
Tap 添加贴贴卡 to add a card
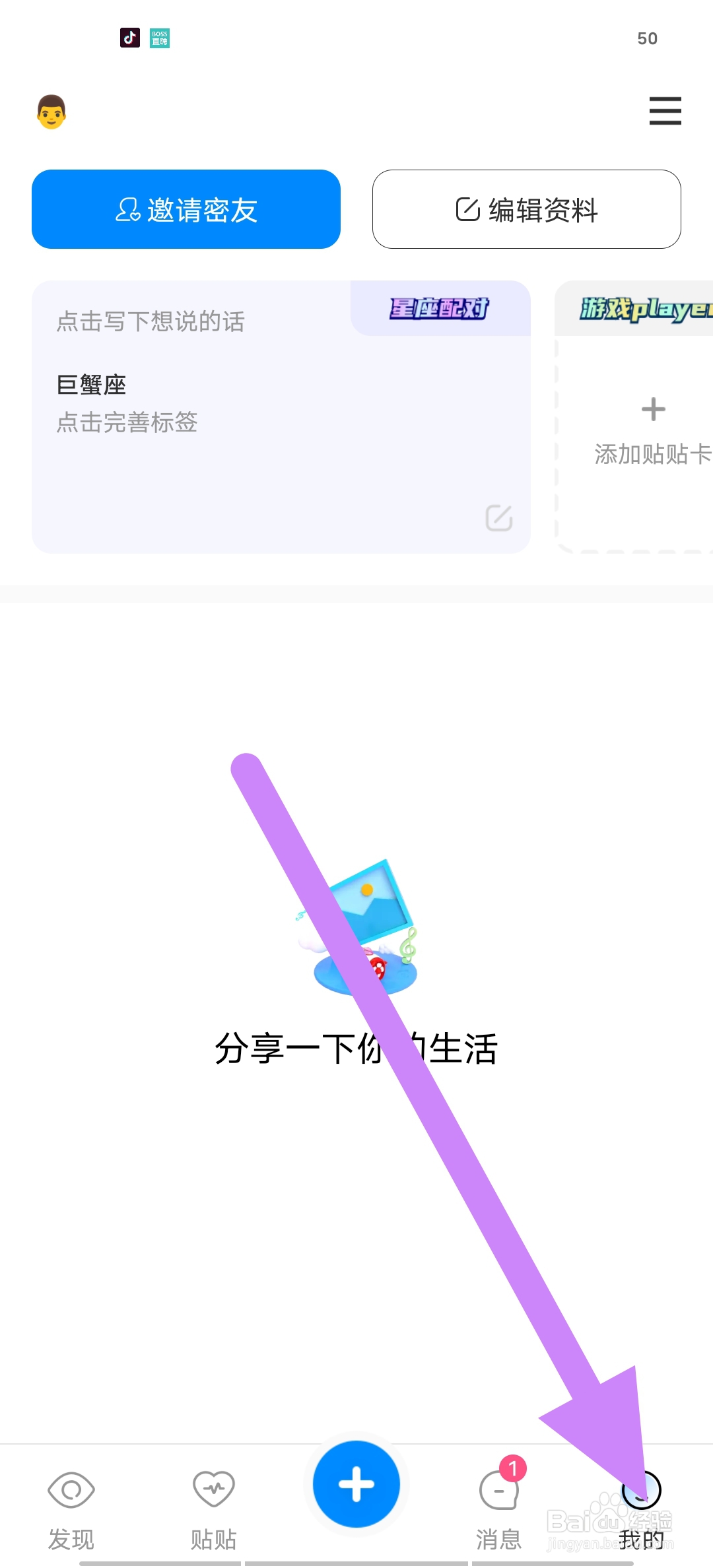coord(652,454)
